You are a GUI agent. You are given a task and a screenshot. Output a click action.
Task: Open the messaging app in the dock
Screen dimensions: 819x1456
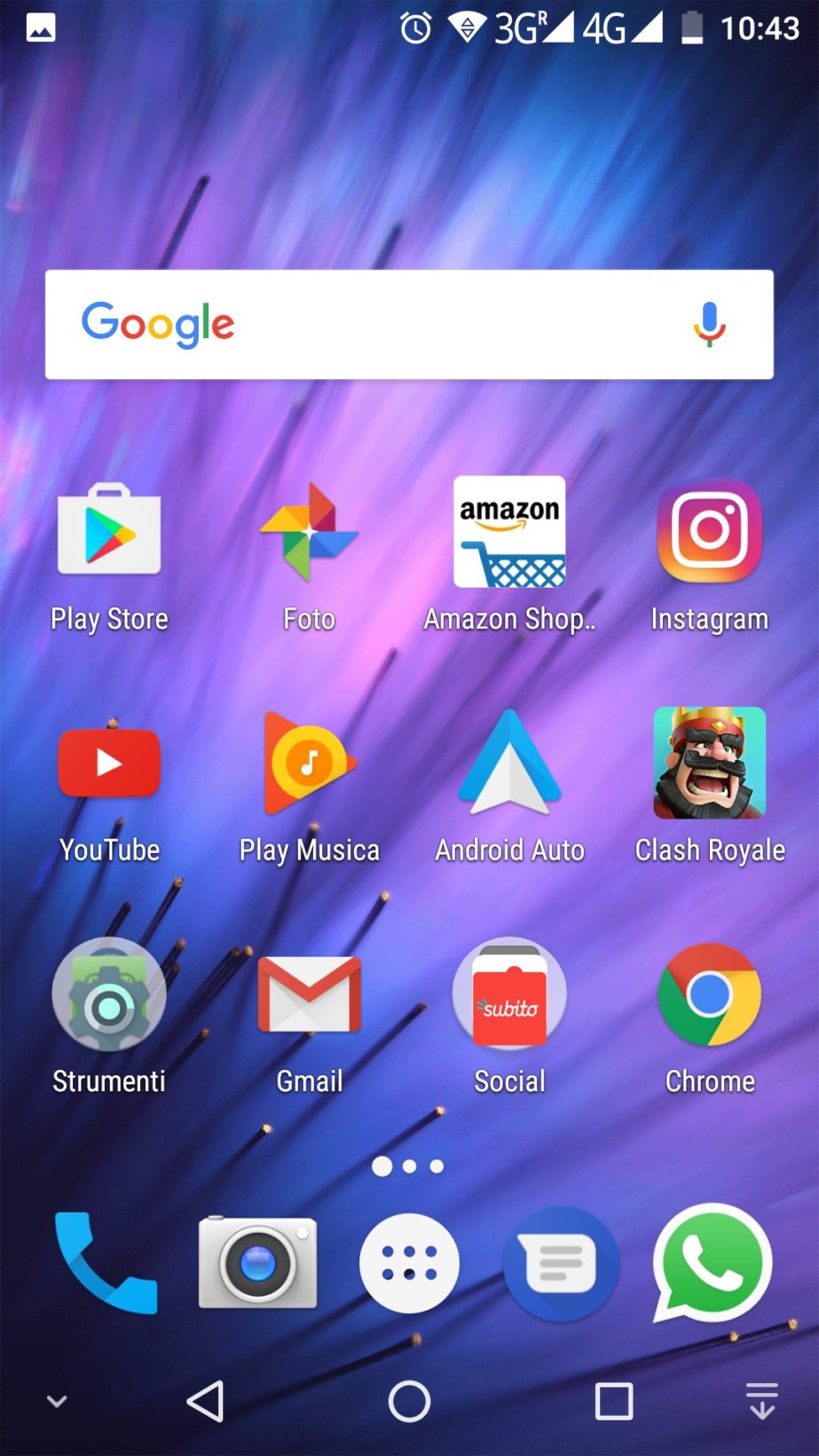tap(560, 1262)
